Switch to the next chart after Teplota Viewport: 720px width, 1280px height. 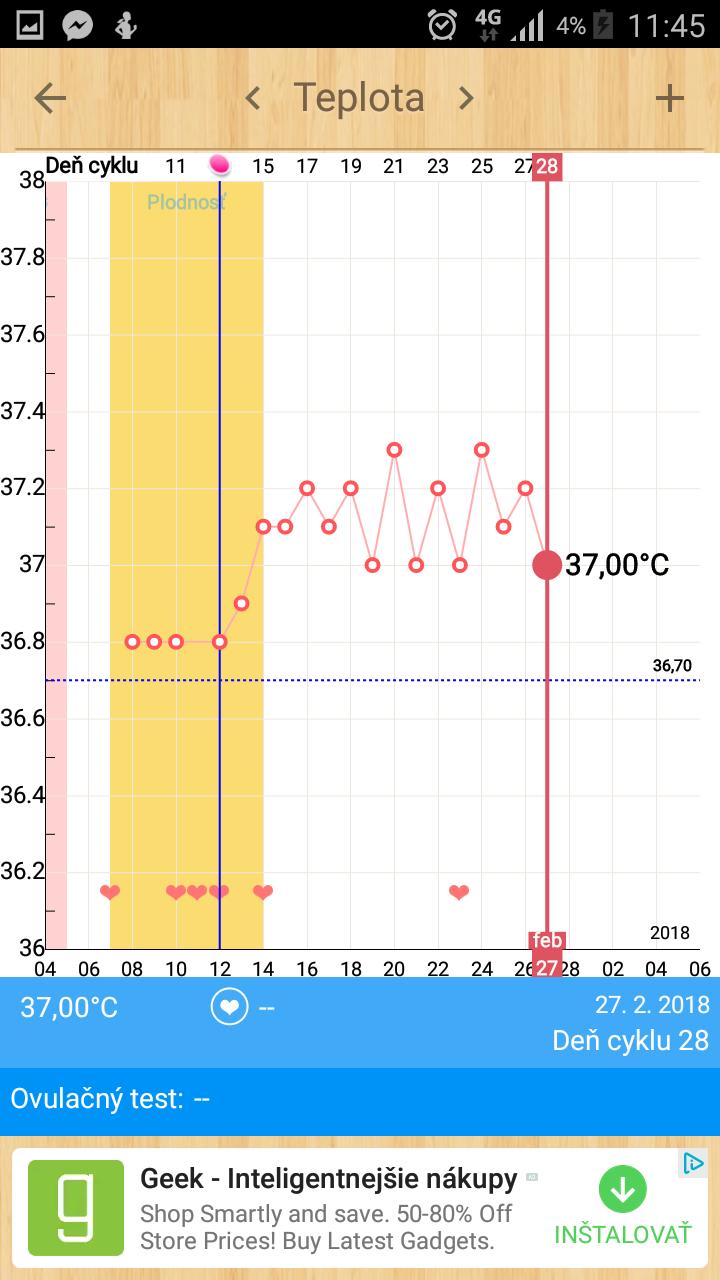pyautogui.click(x=466, y=98)
